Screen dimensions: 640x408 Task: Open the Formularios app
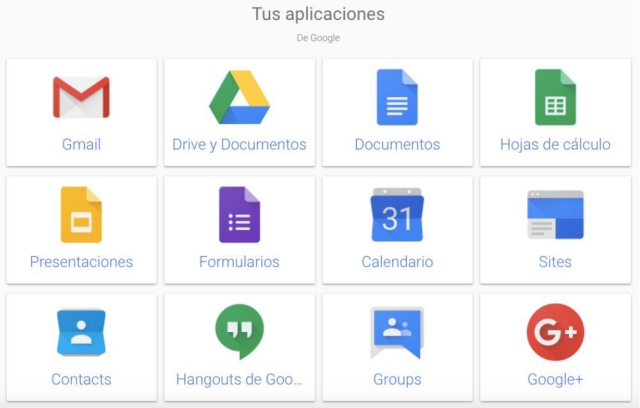pyautogui.click(x=239, y=229)
